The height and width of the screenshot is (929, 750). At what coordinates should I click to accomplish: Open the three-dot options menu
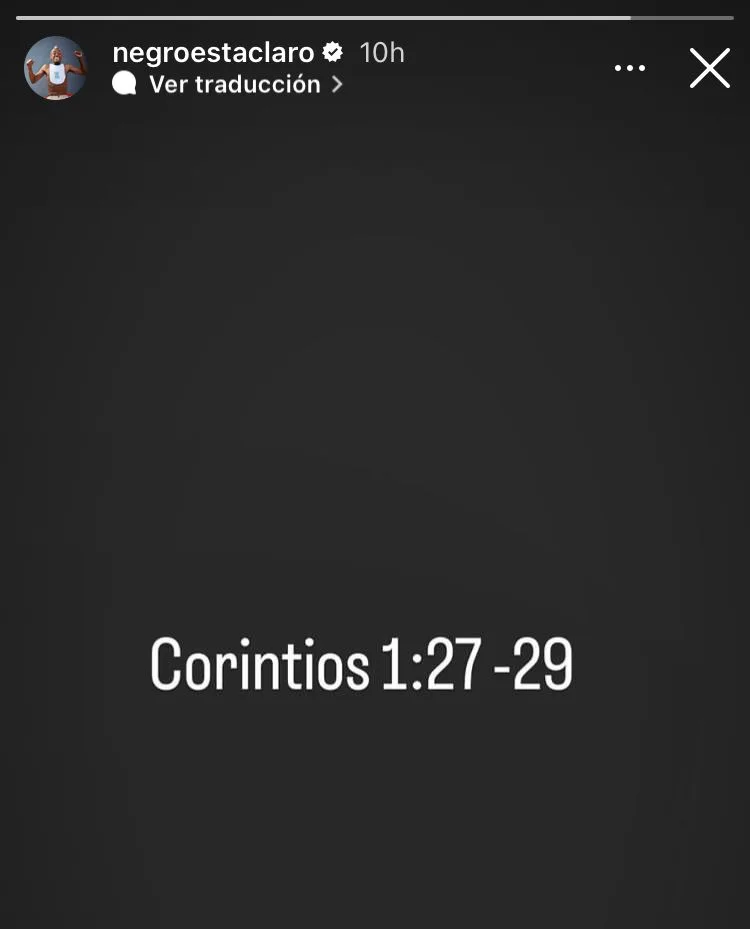click(630, 68)
